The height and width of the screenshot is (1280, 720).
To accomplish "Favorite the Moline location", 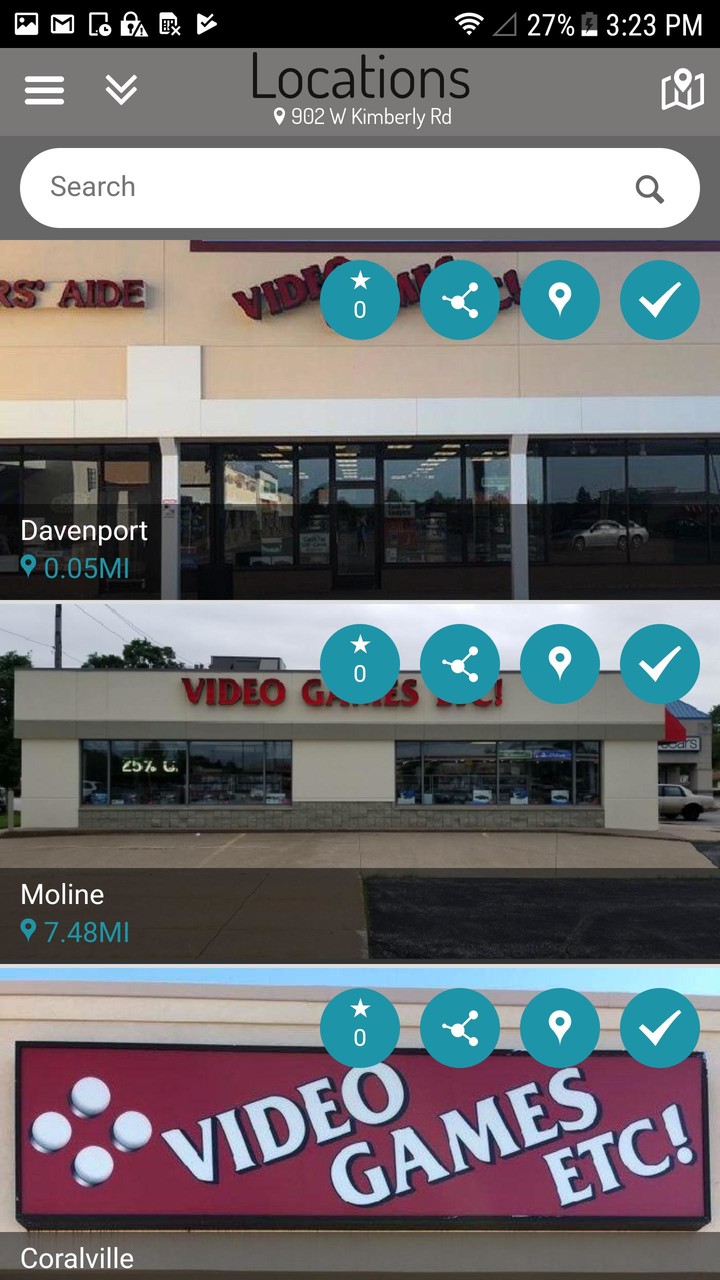I will coord(360,663).
